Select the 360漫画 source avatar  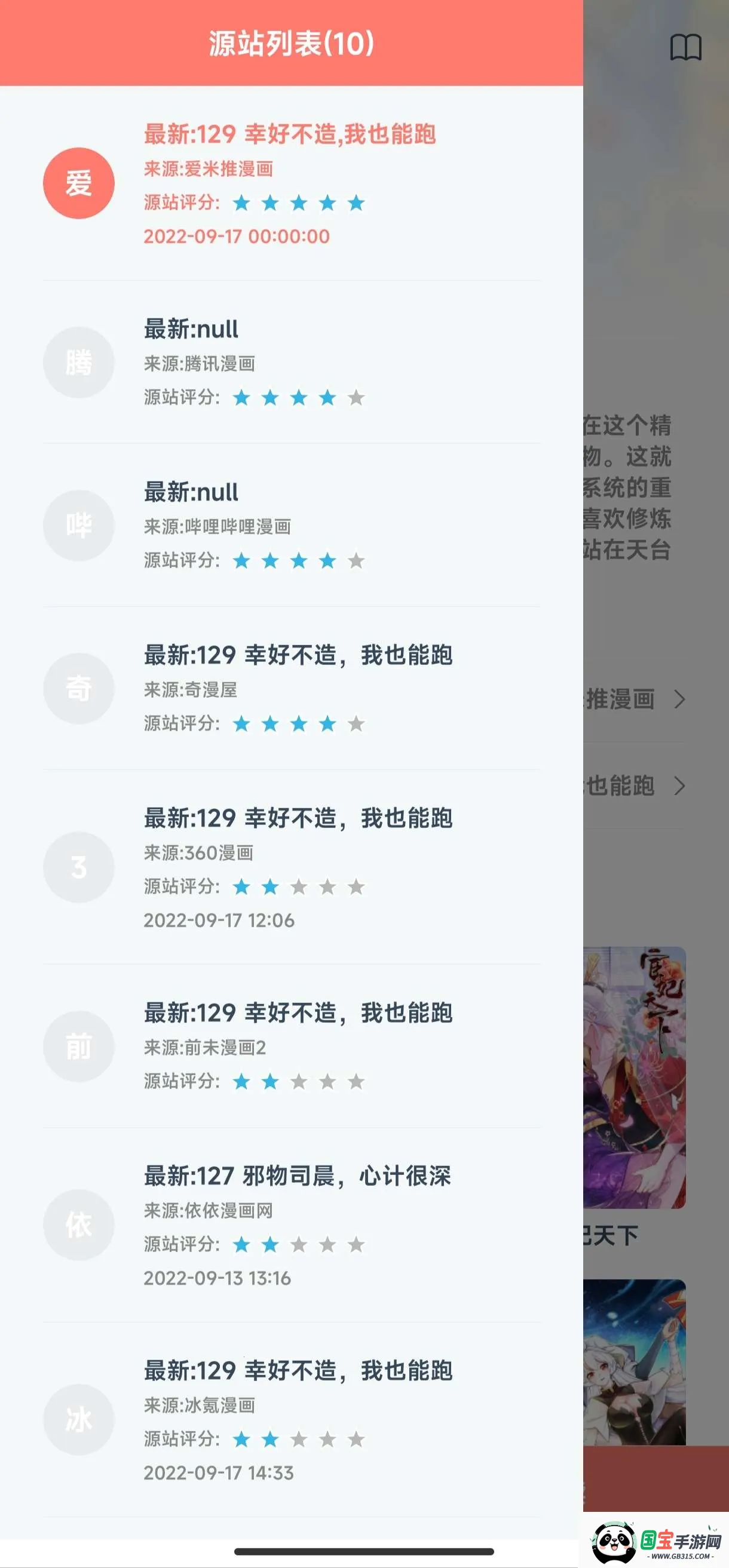[x=78, y=868]
